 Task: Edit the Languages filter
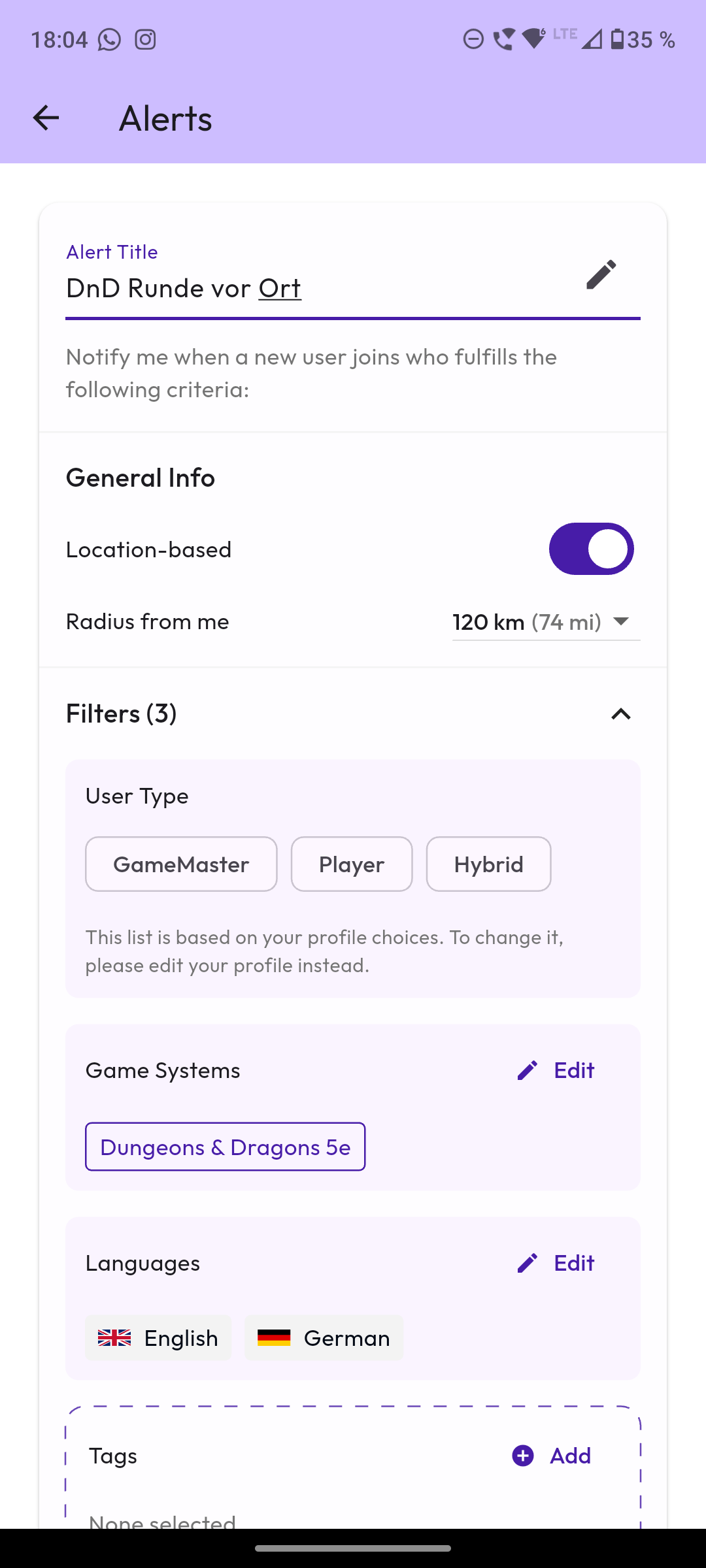555,1263
